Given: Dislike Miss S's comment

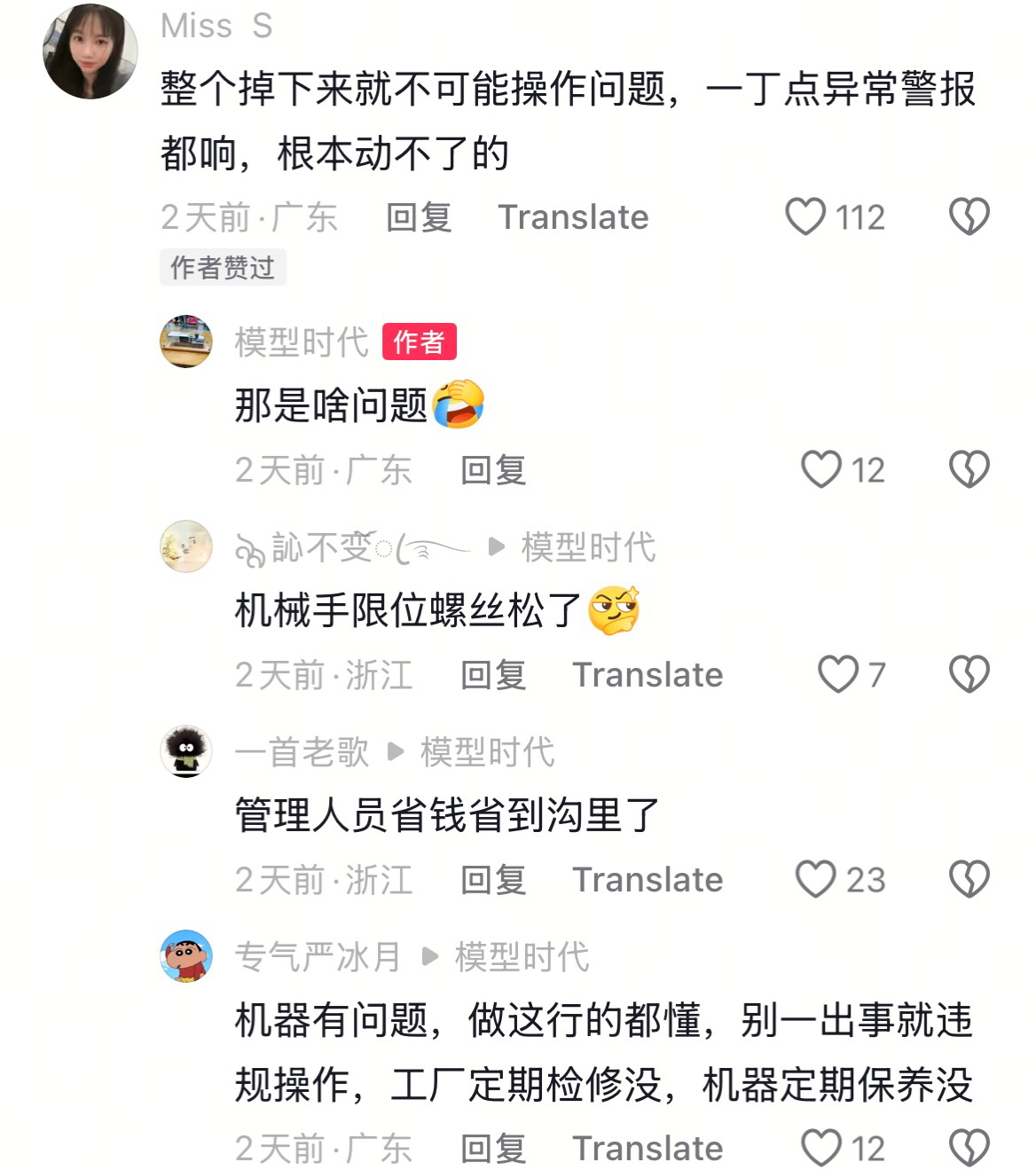Looking at the screenshot, I should 969,216.
